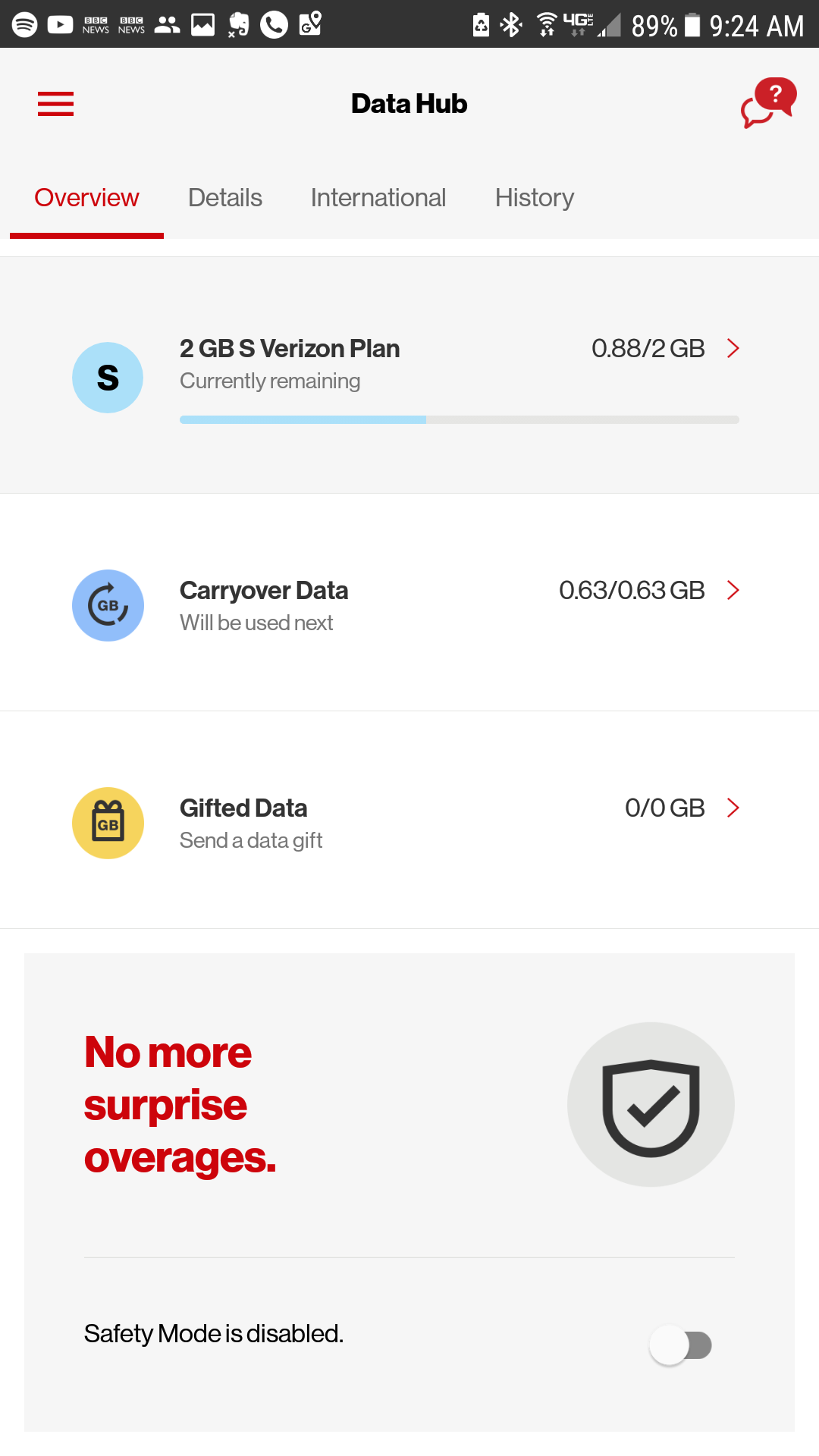The height and width of the screenshot is (1456, 819).
Task: Enable the Safety Mode switch
Action: coord(680,1345)
